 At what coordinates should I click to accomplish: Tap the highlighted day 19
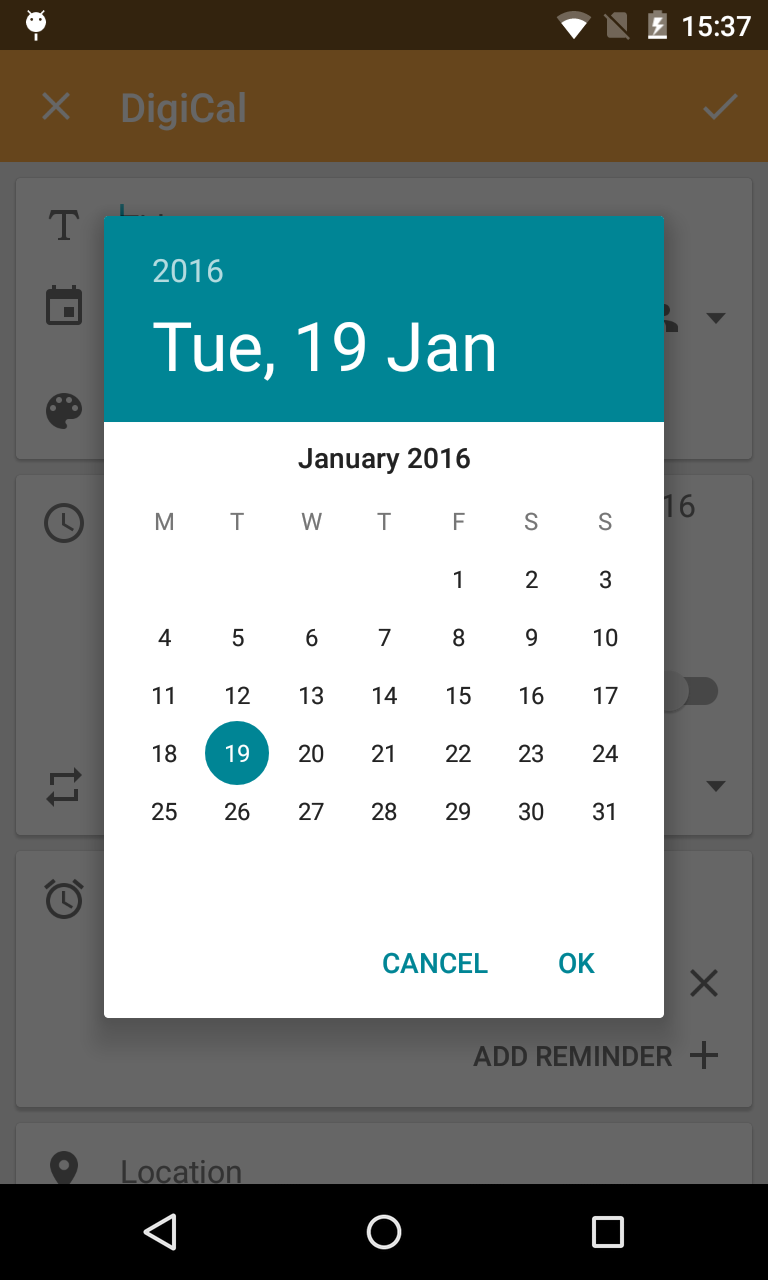click(x=237, y=754)
